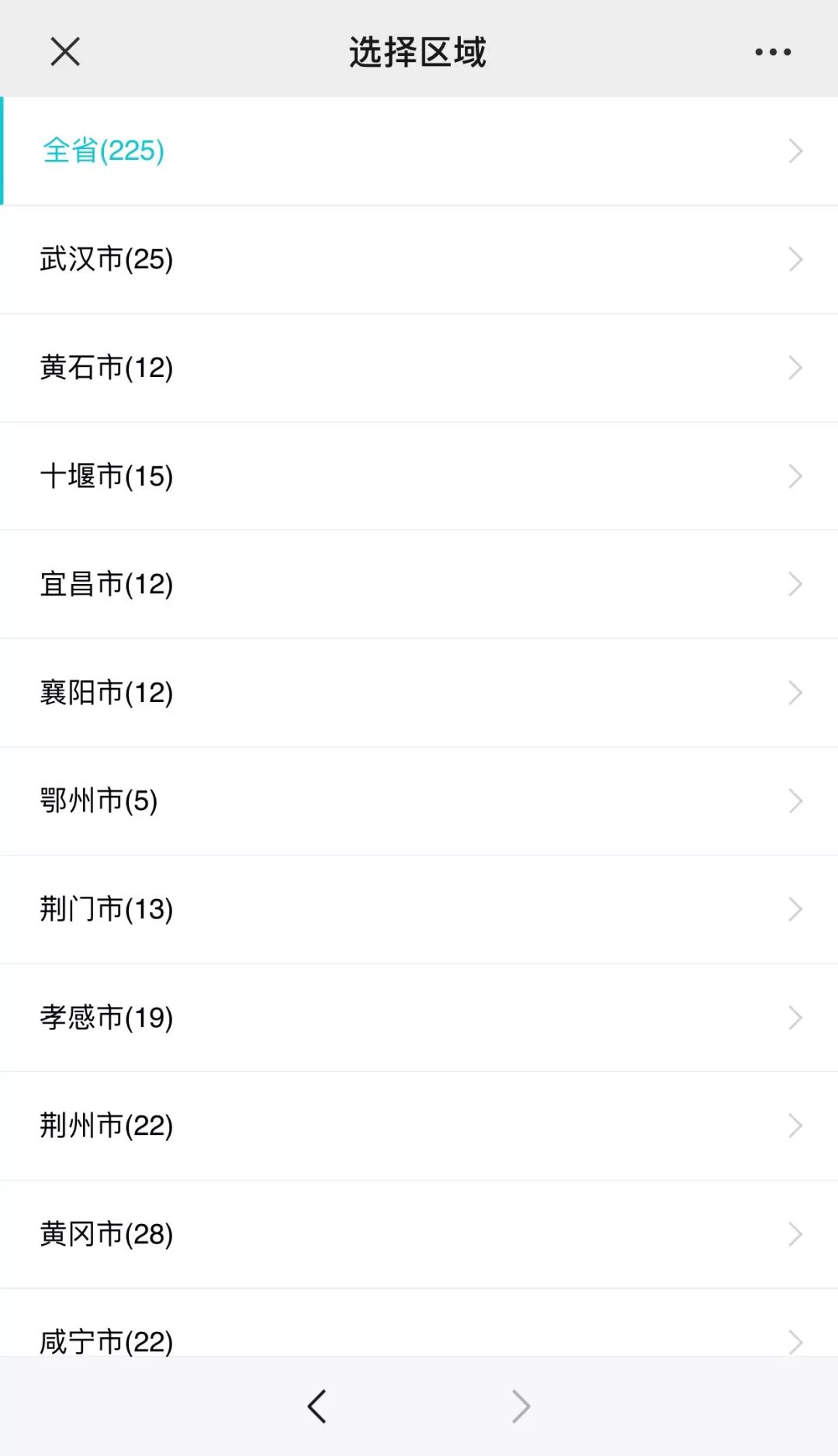The height and width of the screenshot is (1456, 838).
Task: Select 荆州市(22) from the list
Action: point(419,1126)
